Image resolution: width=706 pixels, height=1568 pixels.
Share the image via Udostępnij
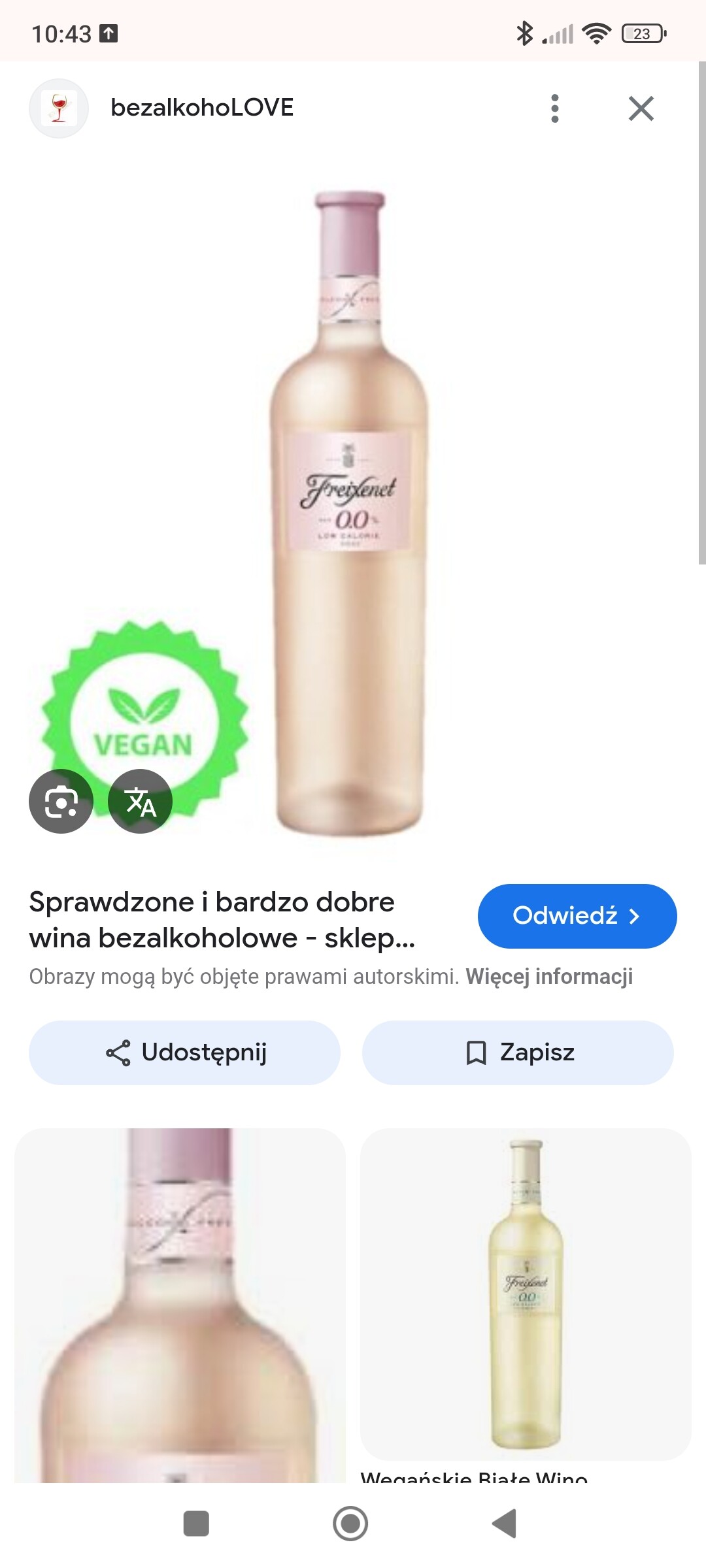(x=184, y=1053)
